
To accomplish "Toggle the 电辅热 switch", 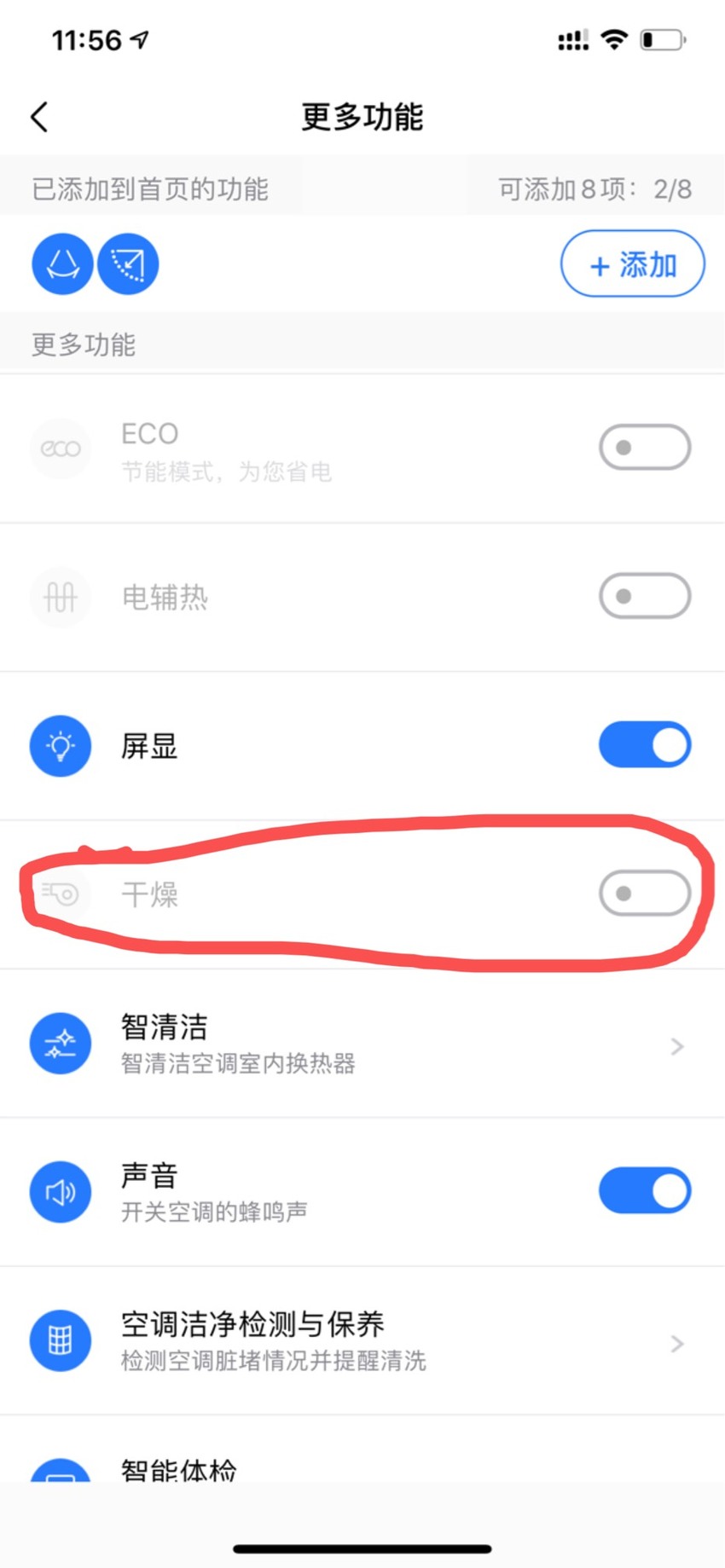I will coord(645,596).
